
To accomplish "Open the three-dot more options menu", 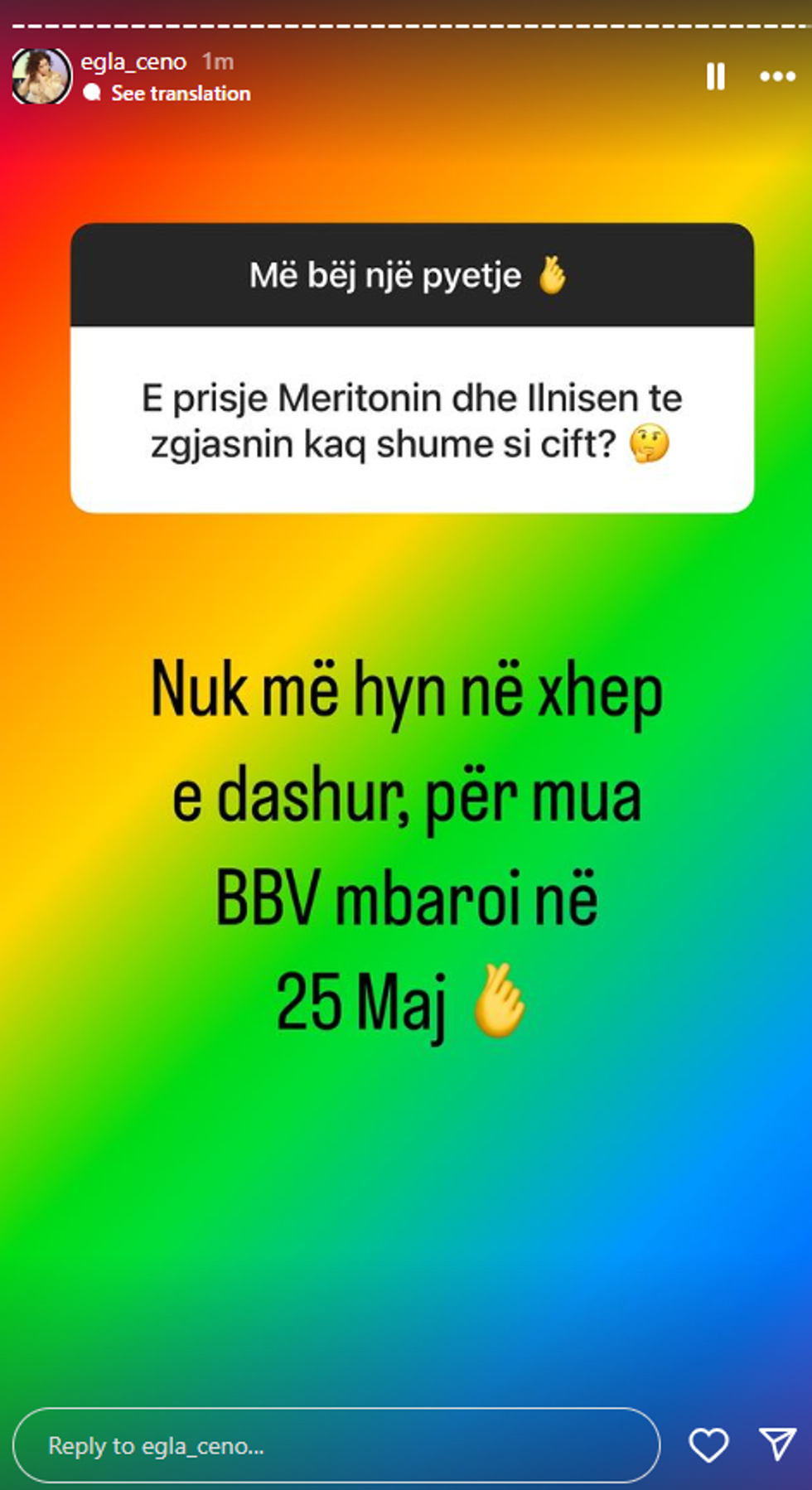I will pos(777,76).
